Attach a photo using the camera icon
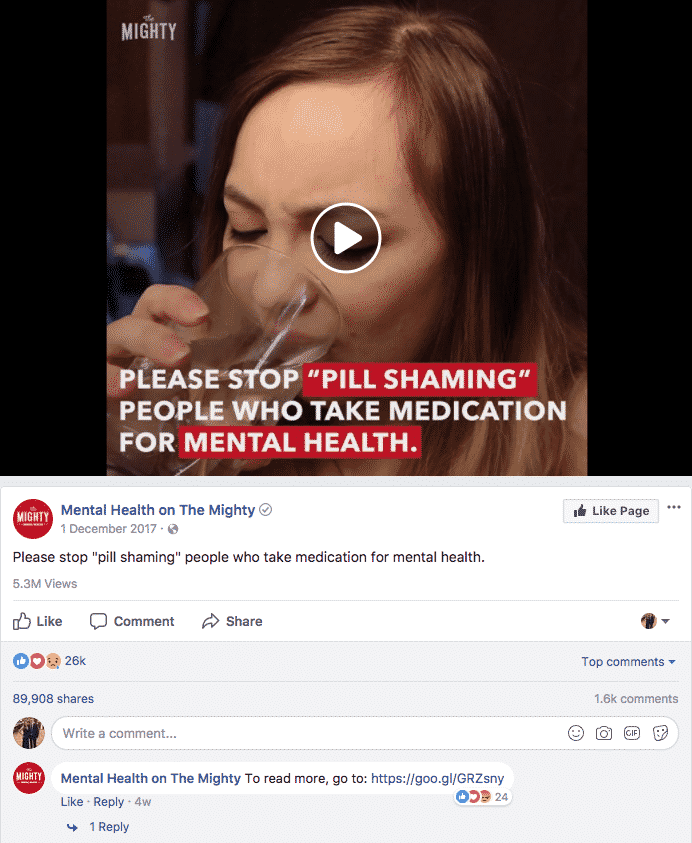The width and height of the screenshot is (692, 843). pyautogui.click(x=604, y=733)
